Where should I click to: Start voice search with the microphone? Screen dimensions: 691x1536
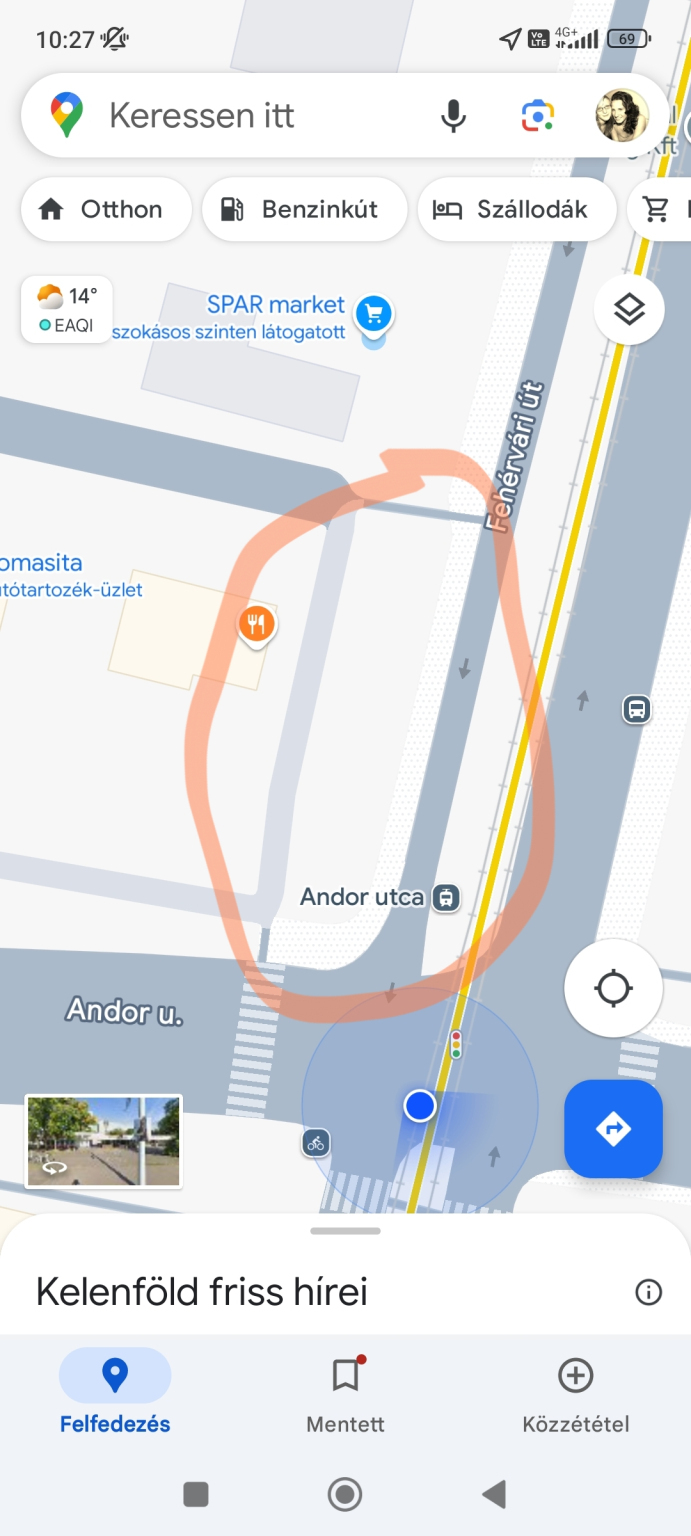[453, 116]
